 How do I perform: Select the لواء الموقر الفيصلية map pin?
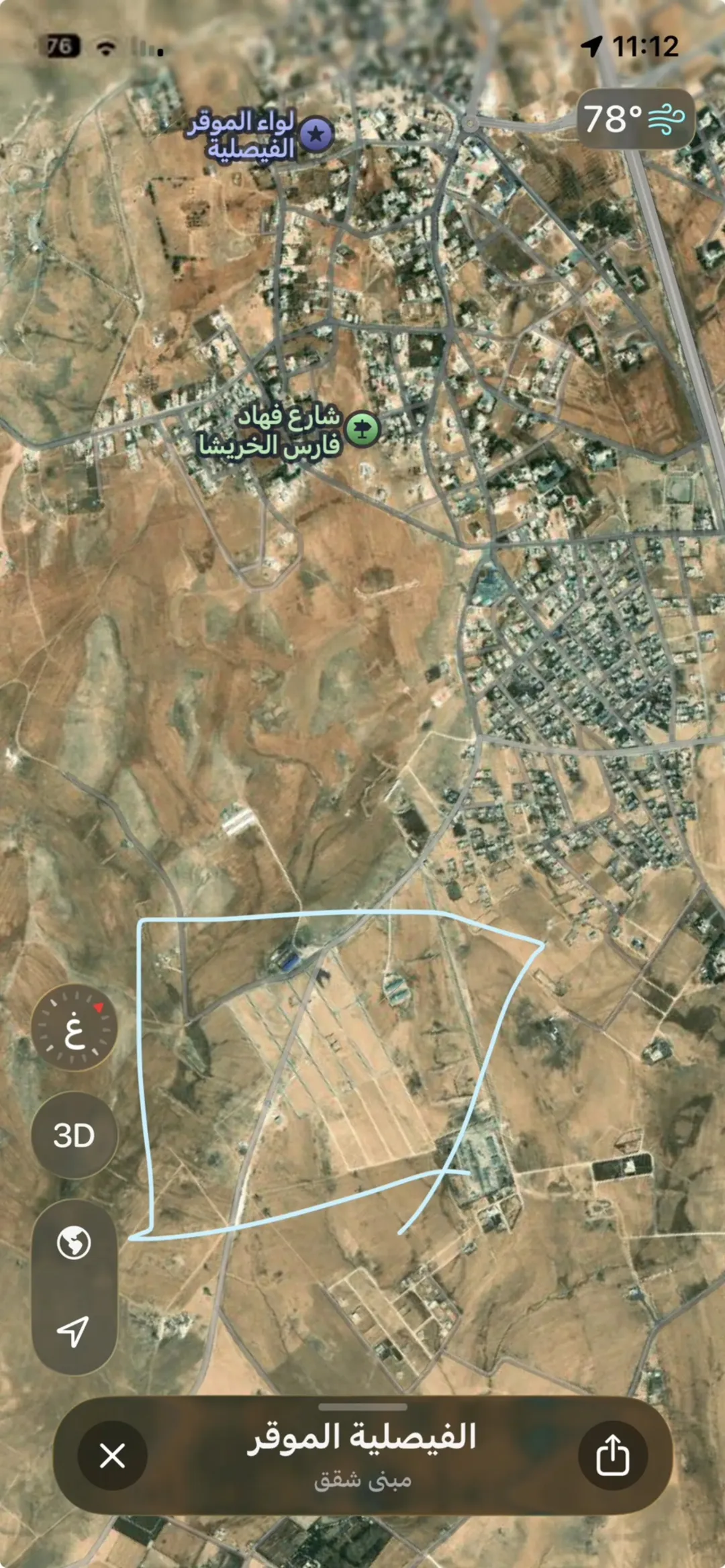pos(316,134)
